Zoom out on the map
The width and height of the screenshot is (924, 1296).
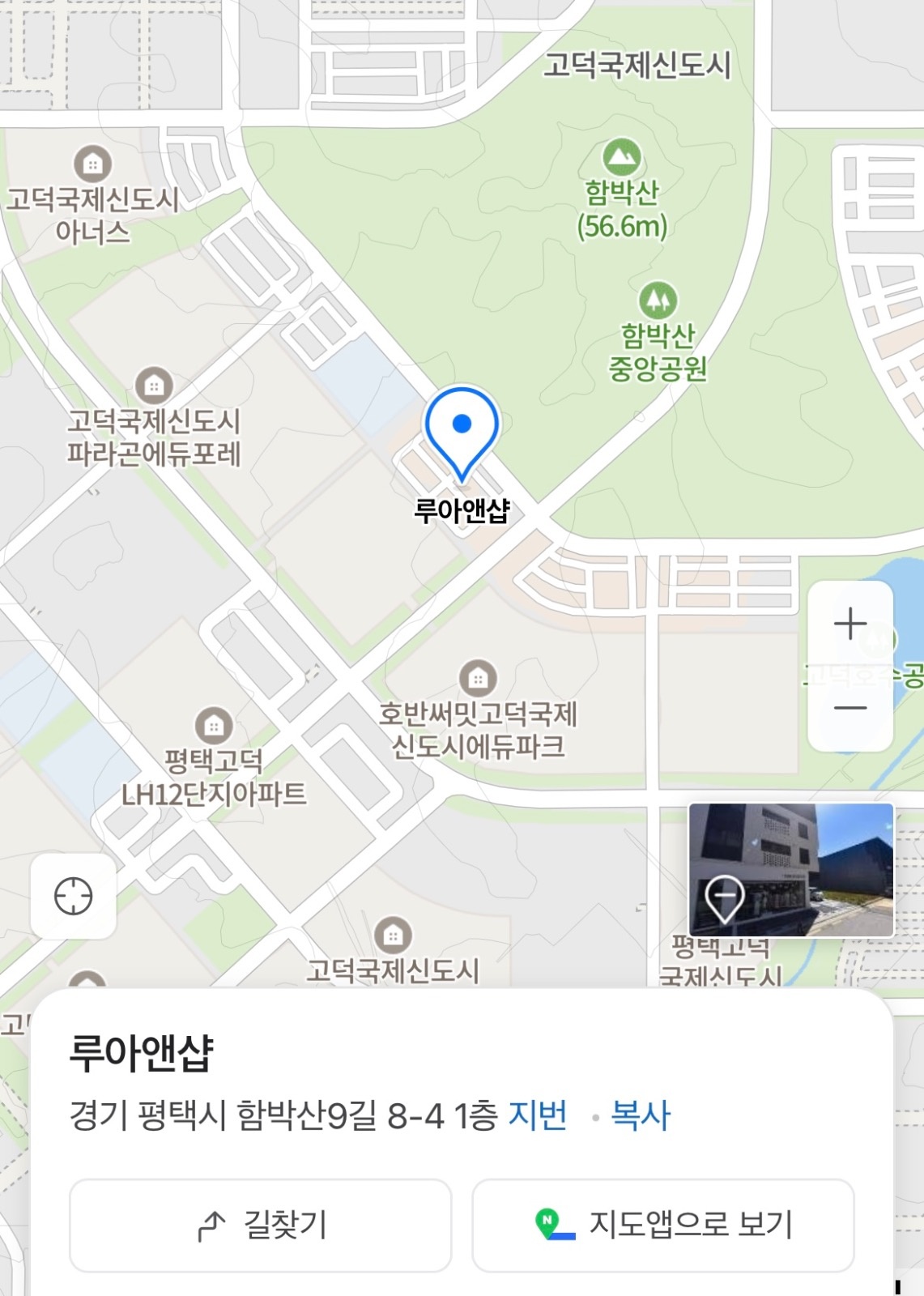coord(850,708)
